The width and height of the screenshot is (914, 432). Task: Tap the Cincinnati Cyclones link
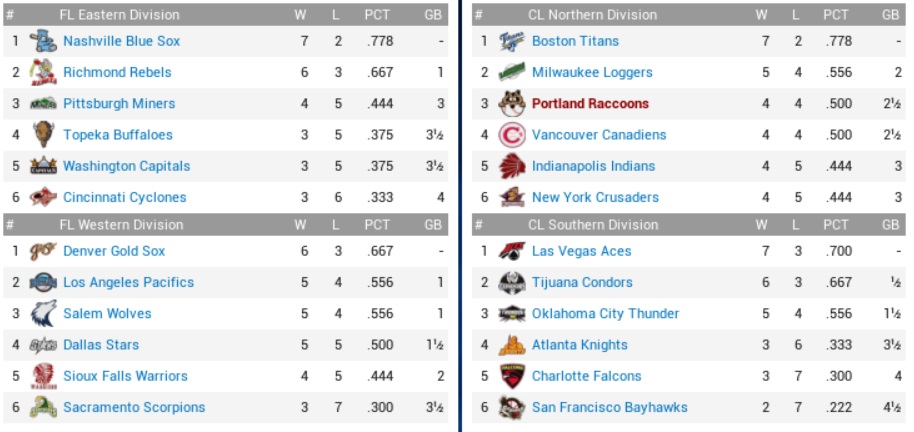(124, 197)
